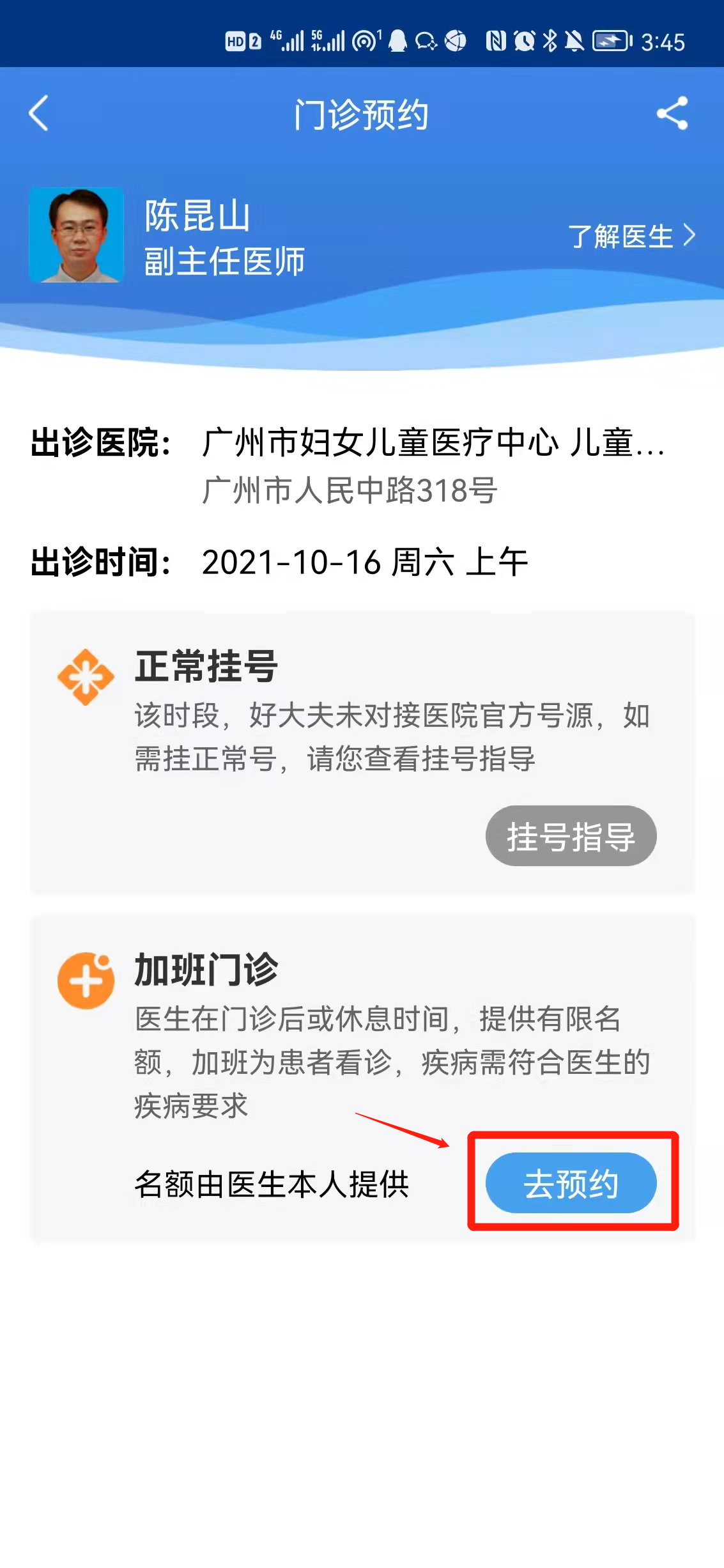
Task: Share this appointment page
Action: click(672, 114)
